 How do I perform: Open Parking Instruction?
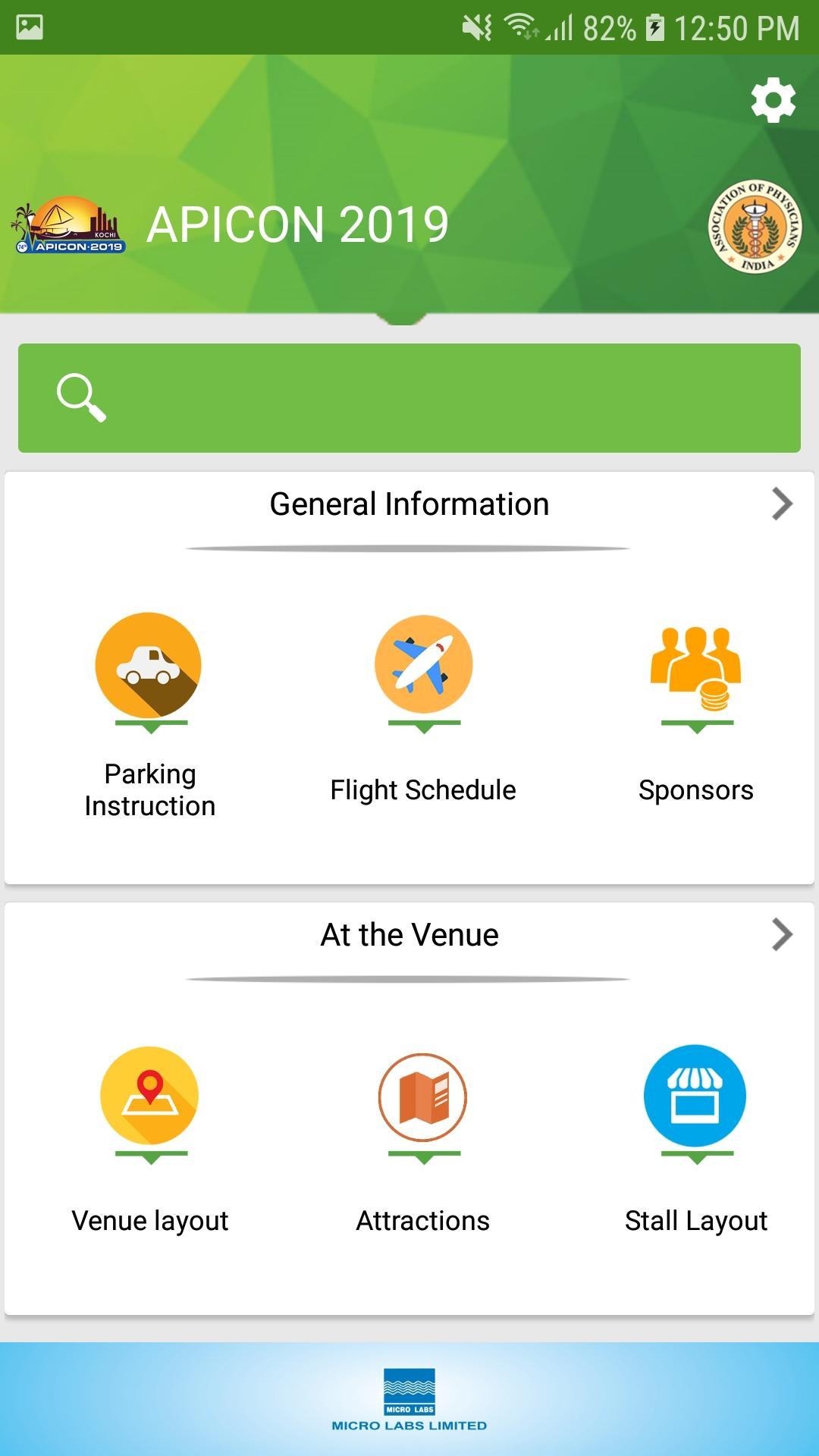[x=149, y=713]
